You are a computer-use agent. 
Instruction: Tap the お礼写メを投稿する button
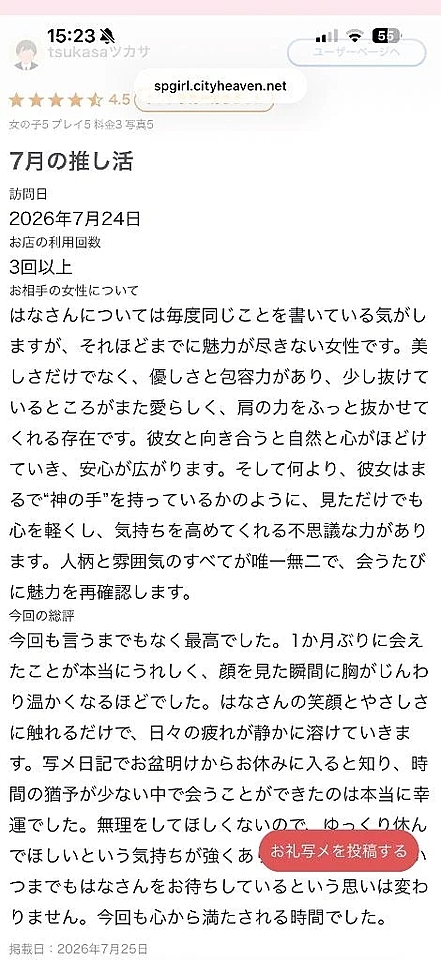(x=339, y=852)
